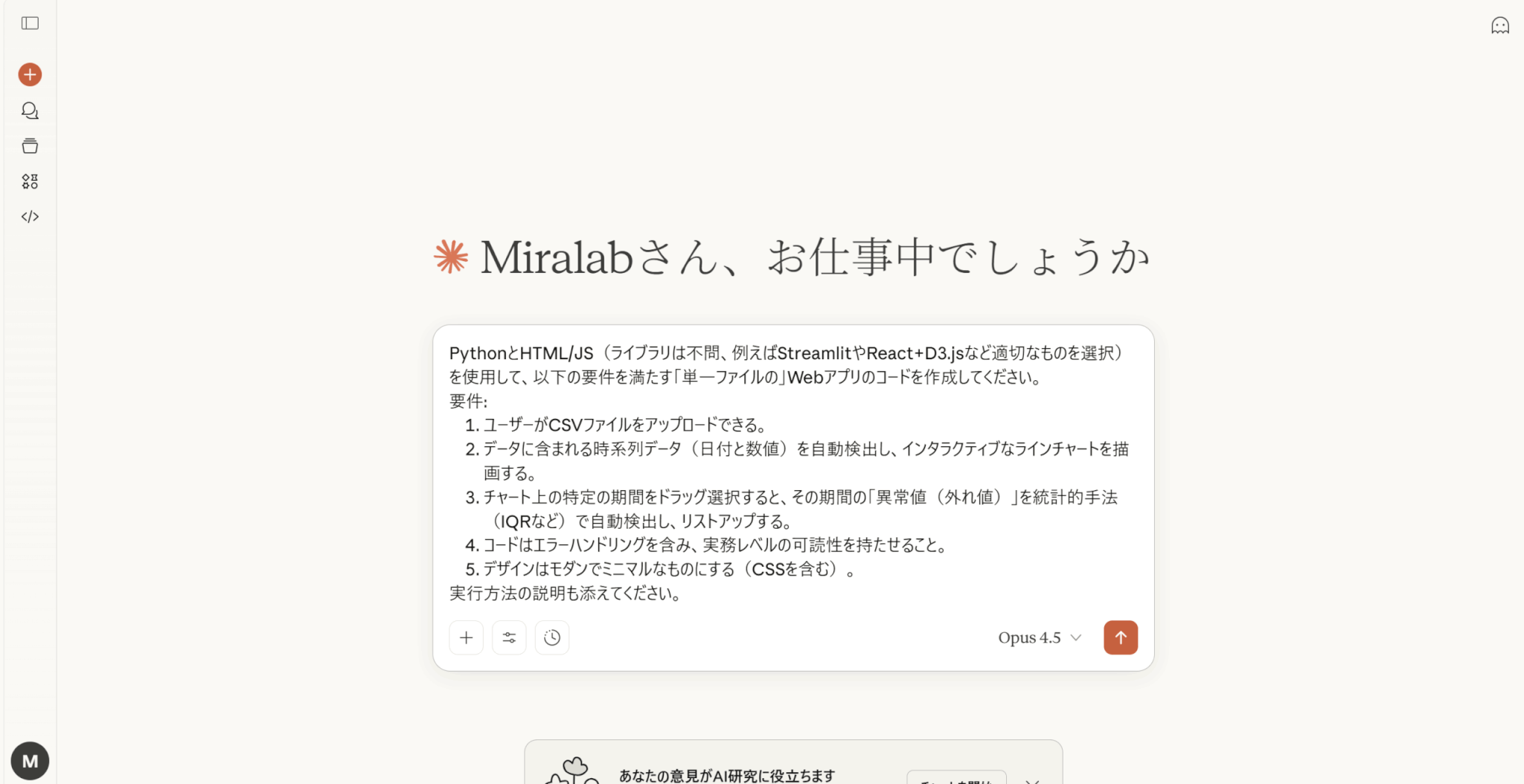
Task: Open the tools settings sliders button
Action: pos(509,637)
